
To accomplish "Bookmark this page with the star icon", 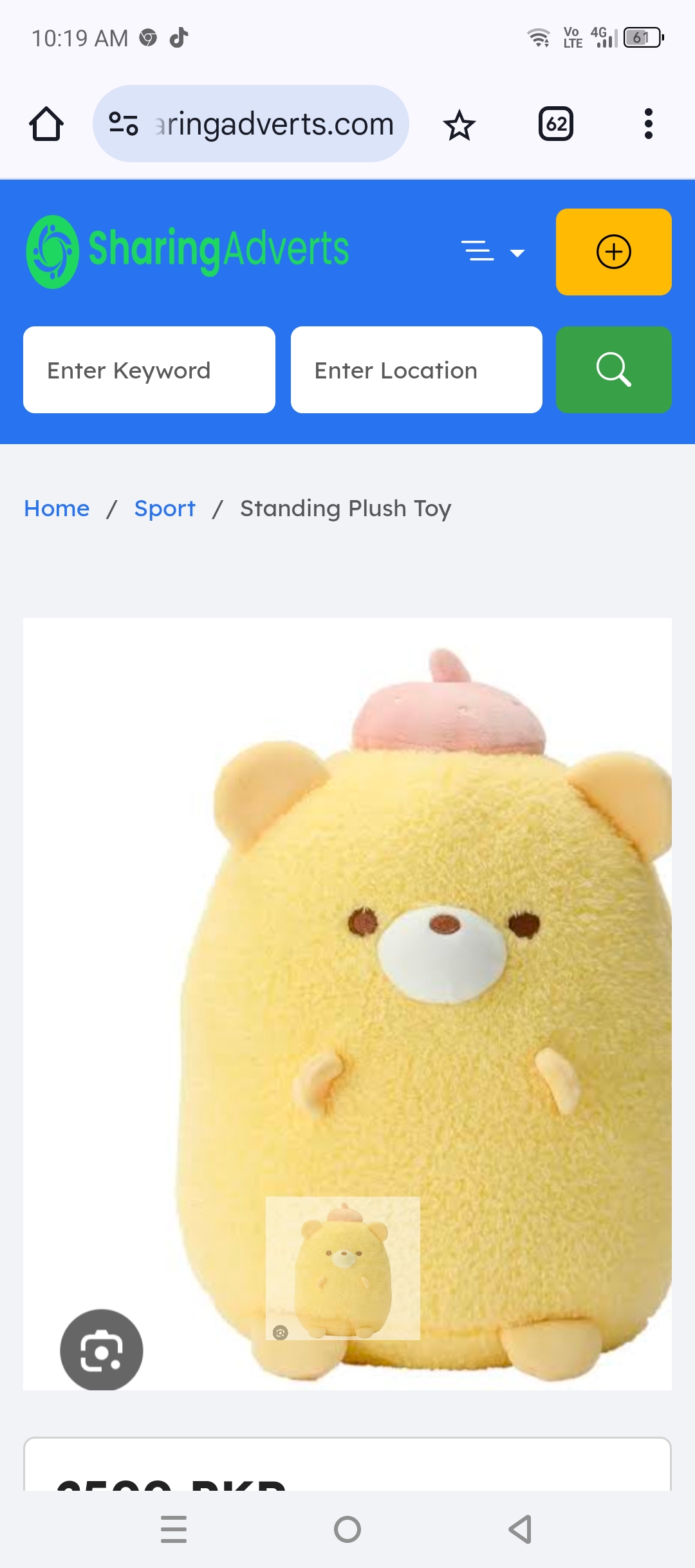I will [x=459, y=125].
